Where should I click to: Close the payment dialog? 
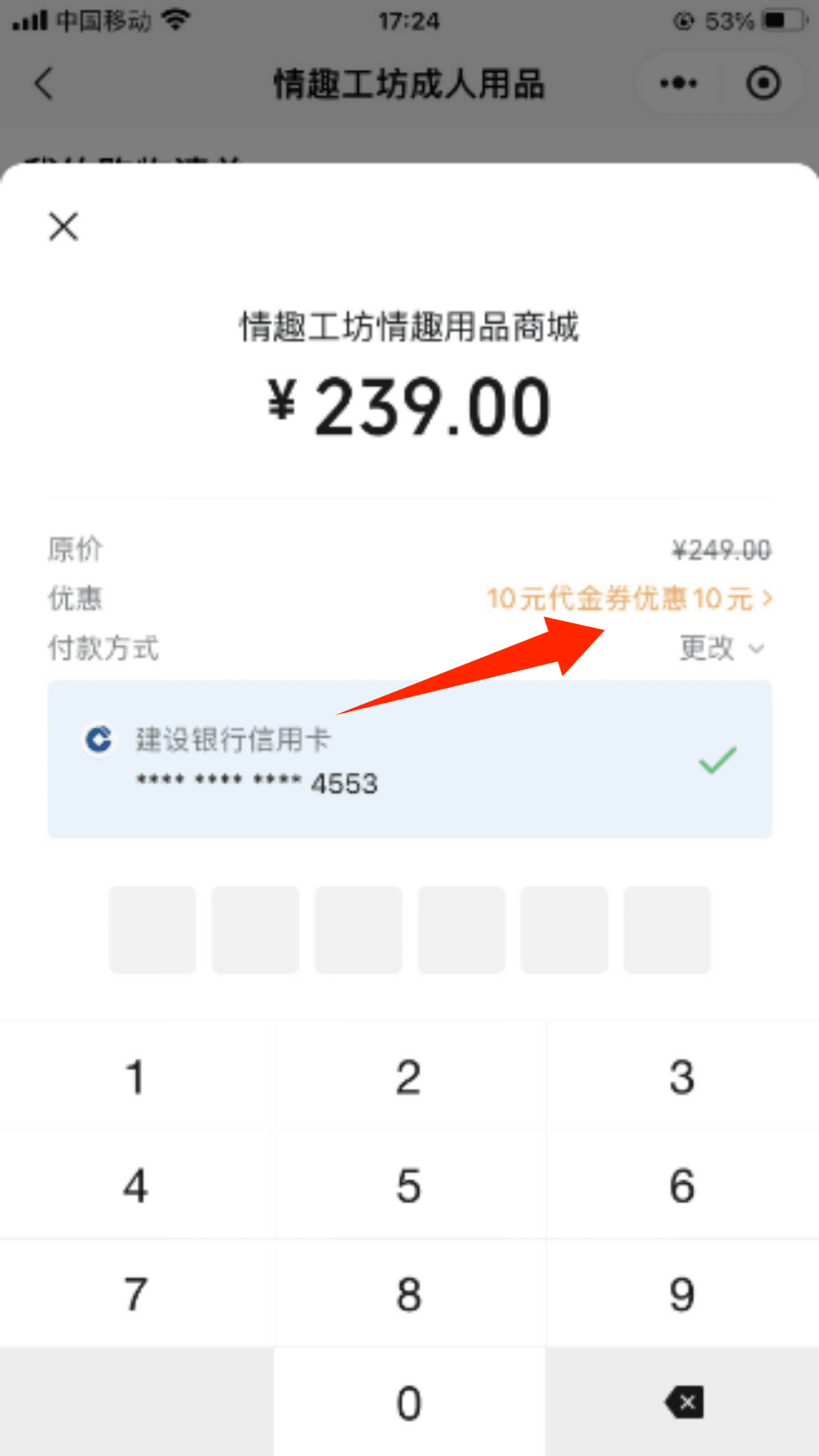(64, 227)
